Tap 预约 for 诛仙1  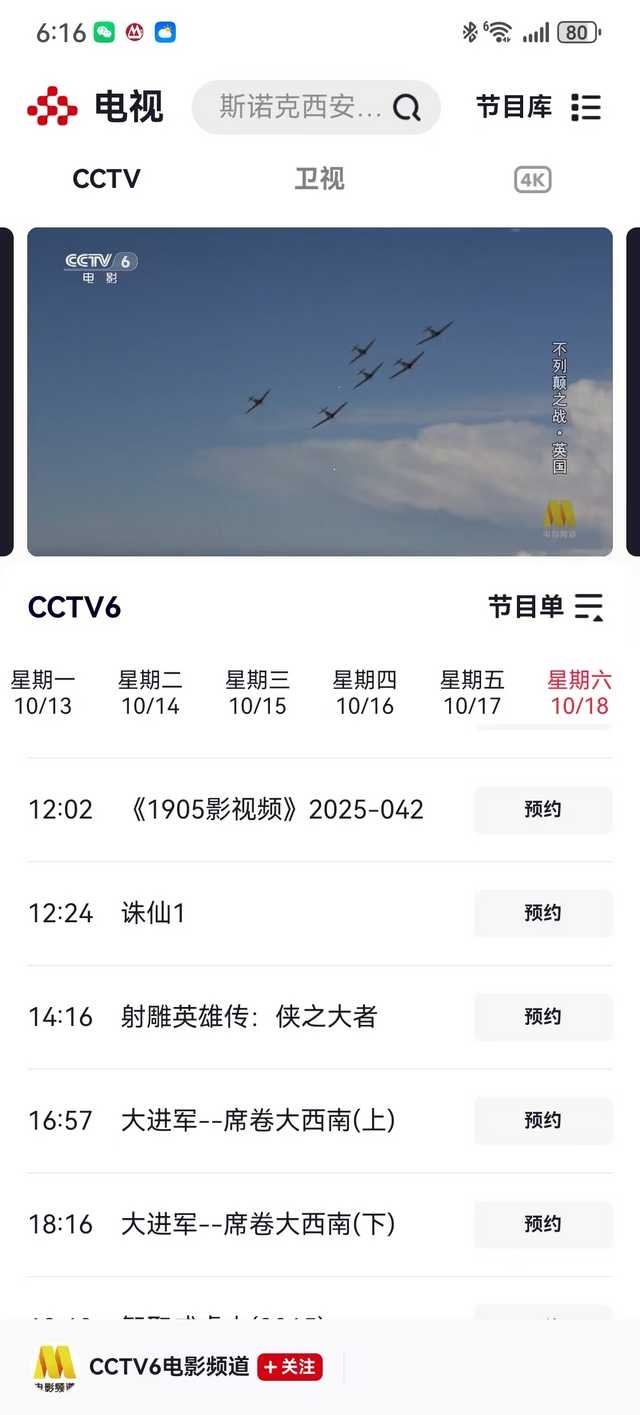tap(542, 913)
